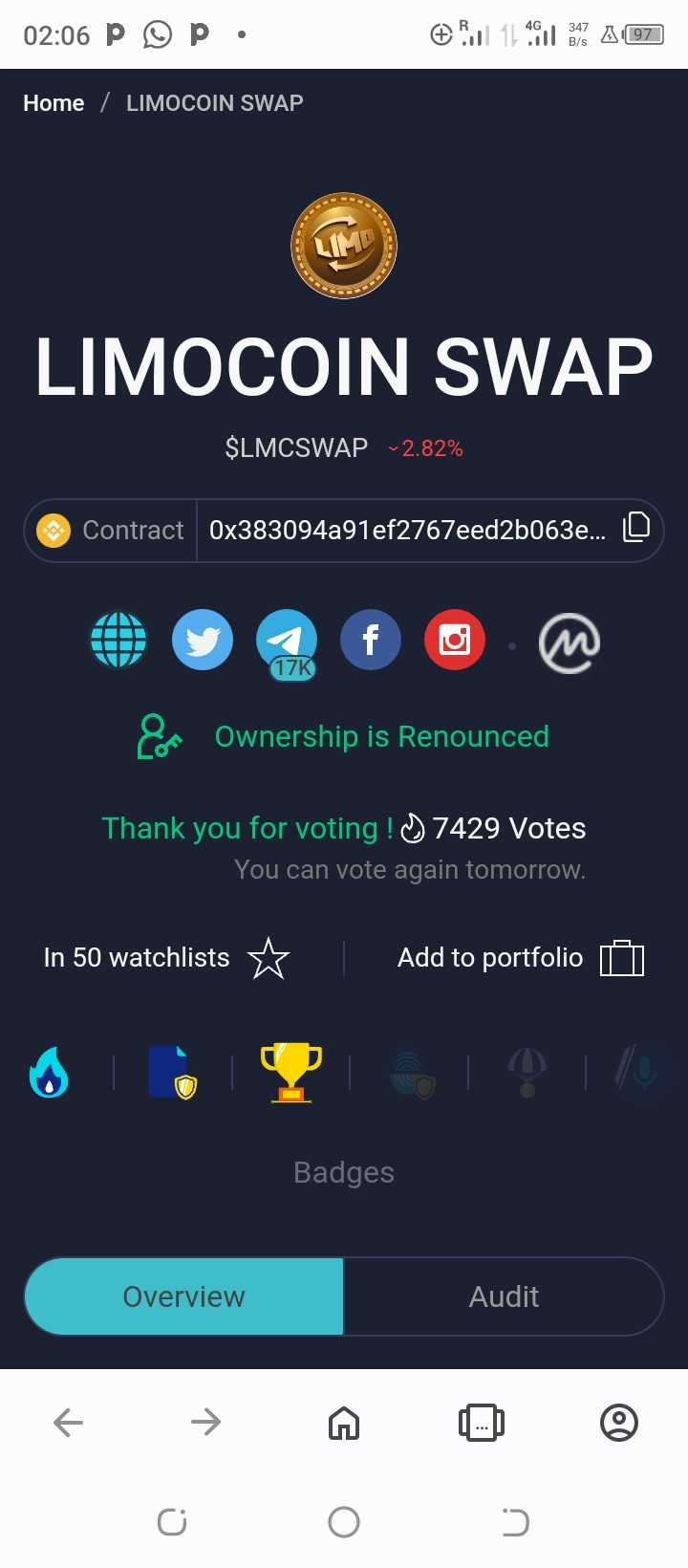Go forward in the browser toolbar

(205, 1423)
